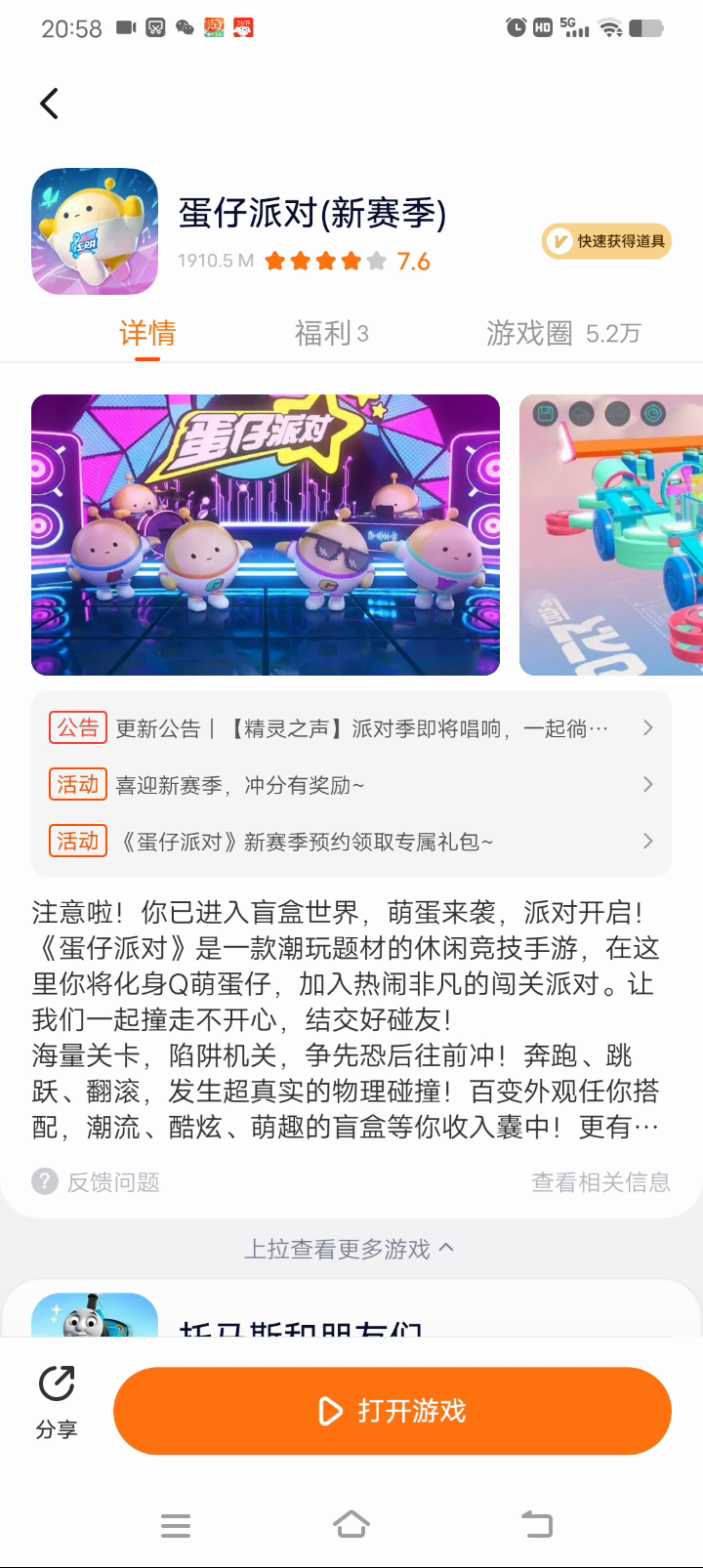Open 查看相关信息 link
The image size is (703, 1568).
[600, 1182]
